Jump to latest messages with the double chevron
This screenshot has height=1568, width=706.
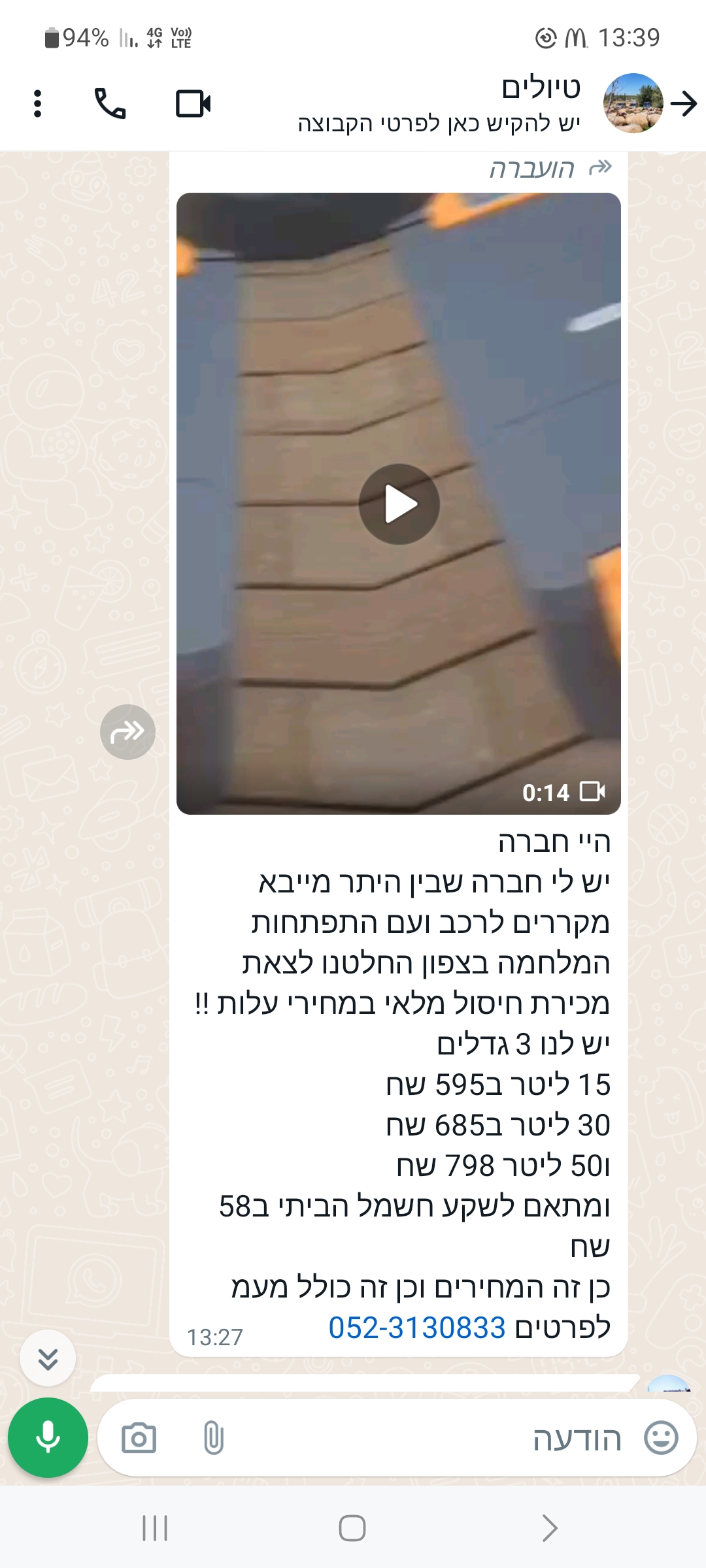pyautogui.click(x=48, y=1358)
